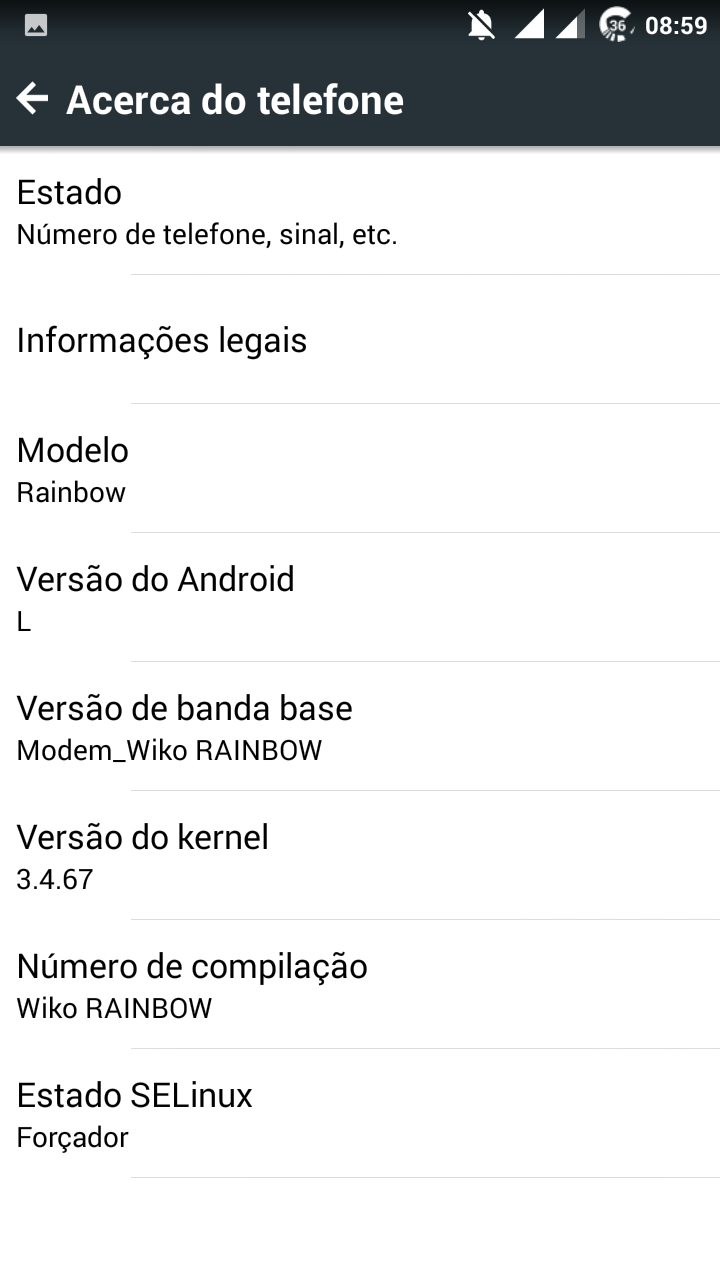The height and width of the screenshot is (1280, 720).
Task: Select Versão de banda base
Action: [x=360, y=727]
